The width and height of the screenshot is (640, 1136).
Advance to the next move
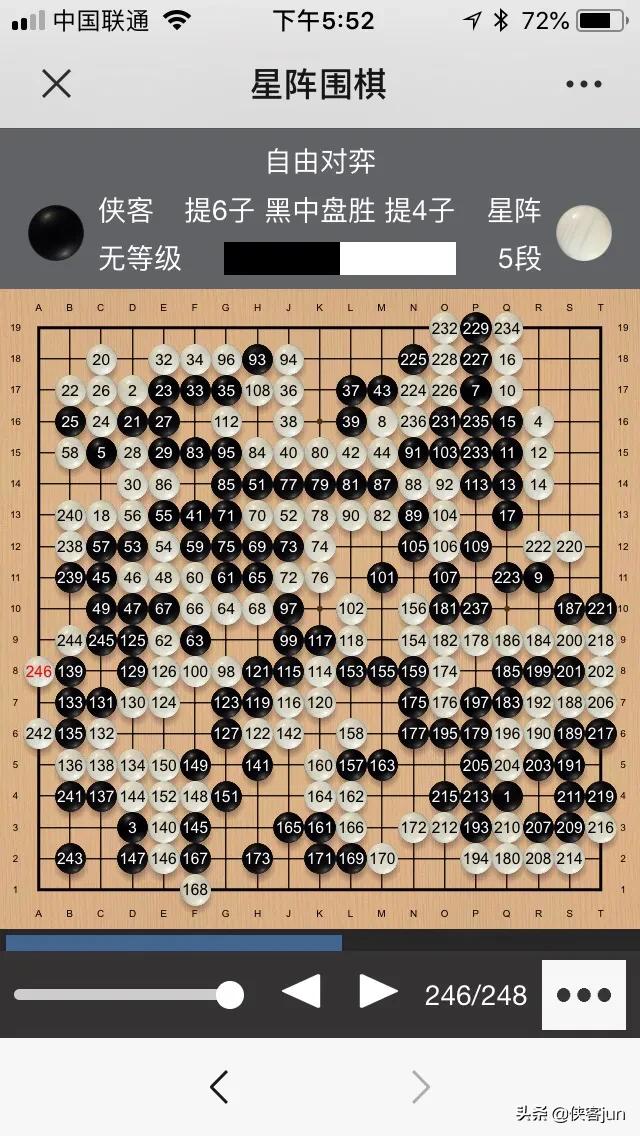point(378,992)
